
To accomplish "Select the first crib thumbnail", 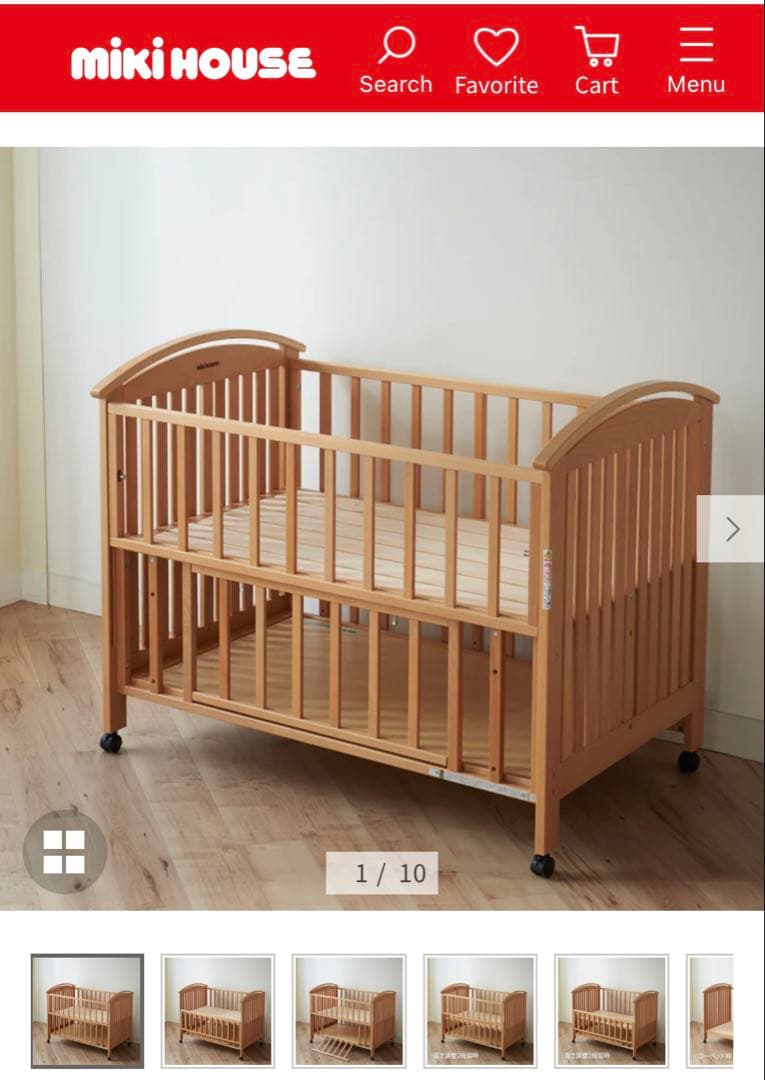I will click(x=87, y=1010).
